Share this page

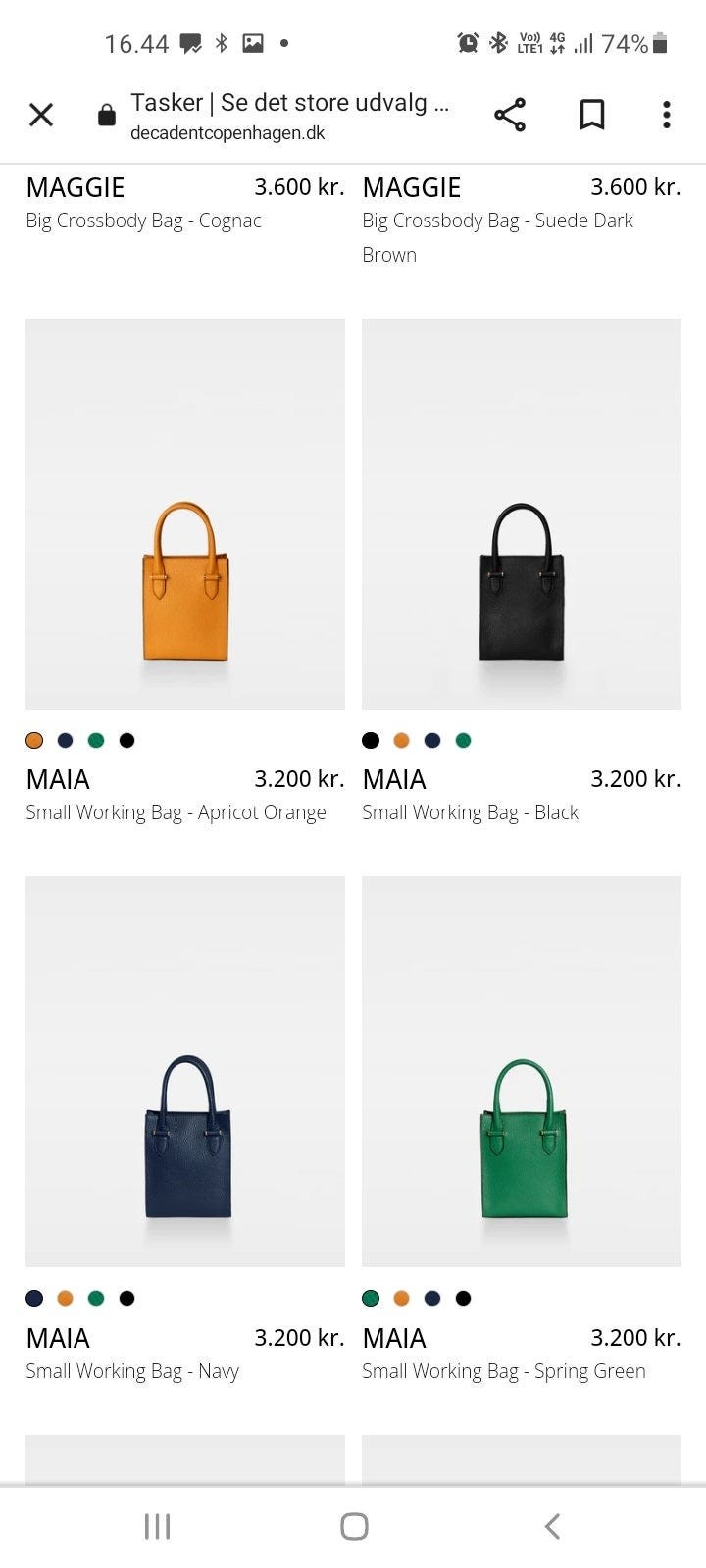[x=510, y=115]
